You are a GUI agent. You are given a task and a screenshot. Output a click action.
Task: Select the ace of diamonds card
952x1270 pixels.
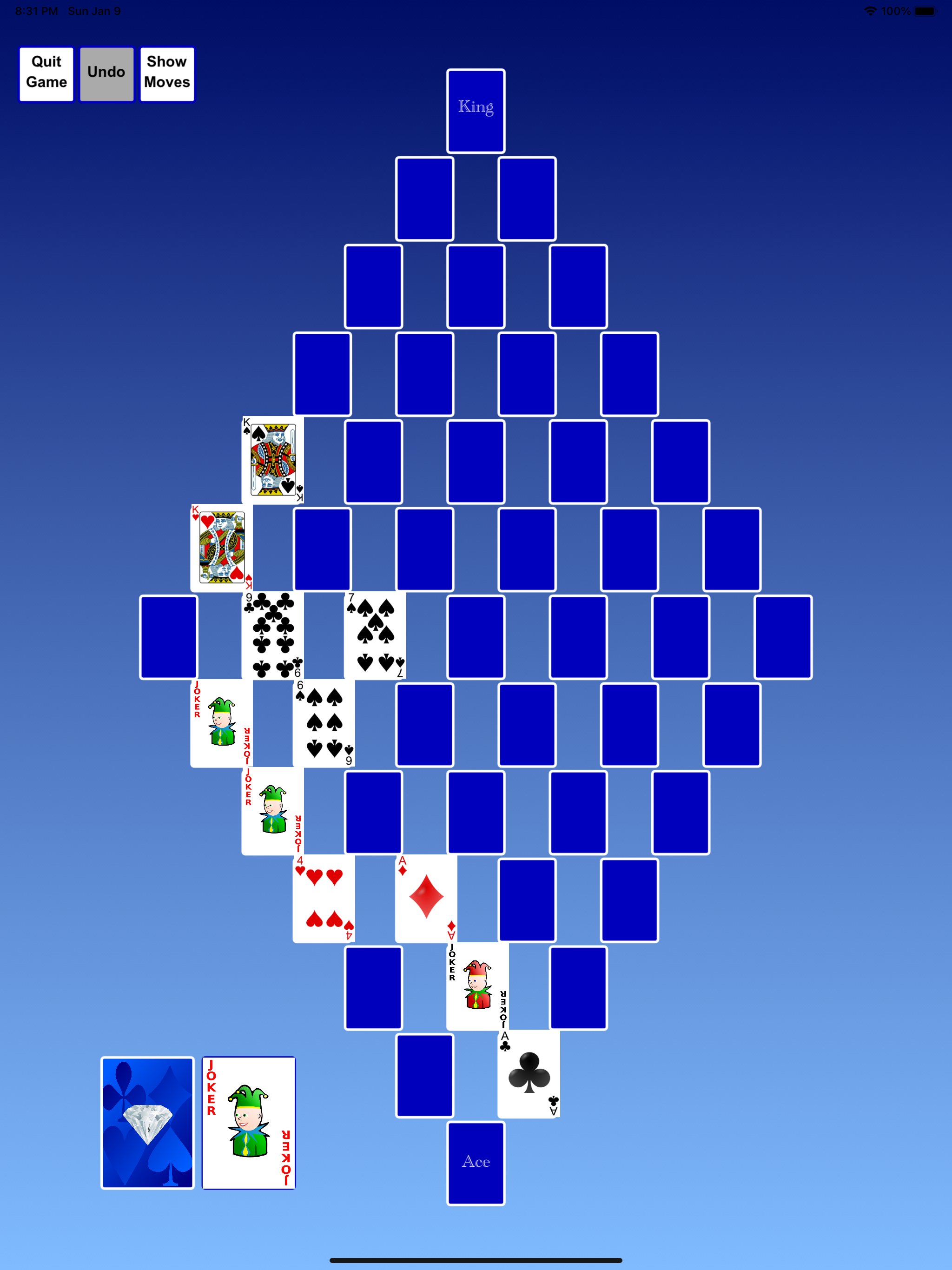(x=425, y=899)
